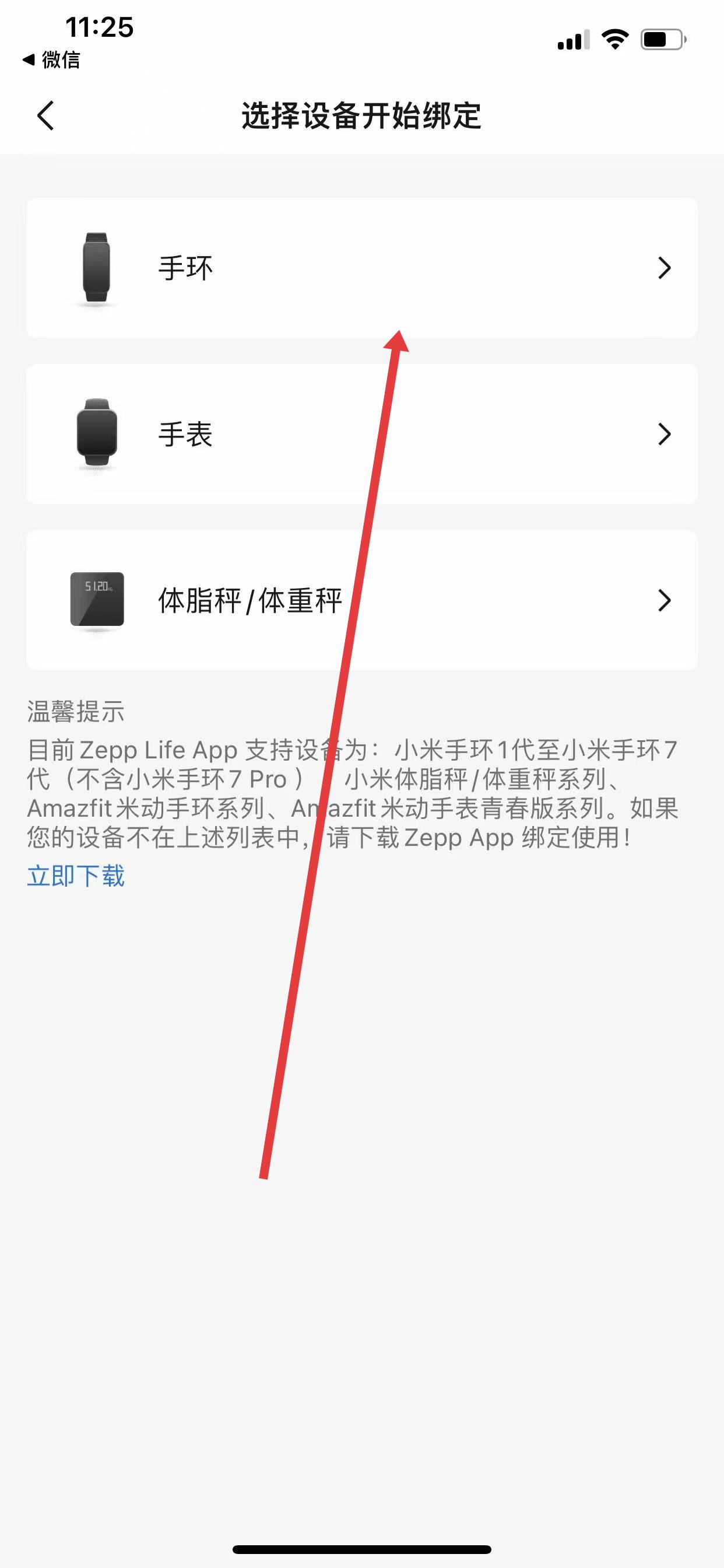Viewport: 724px width, 1568px height.
Task: Select 手环 to bind a band
Action: (361, 268)
